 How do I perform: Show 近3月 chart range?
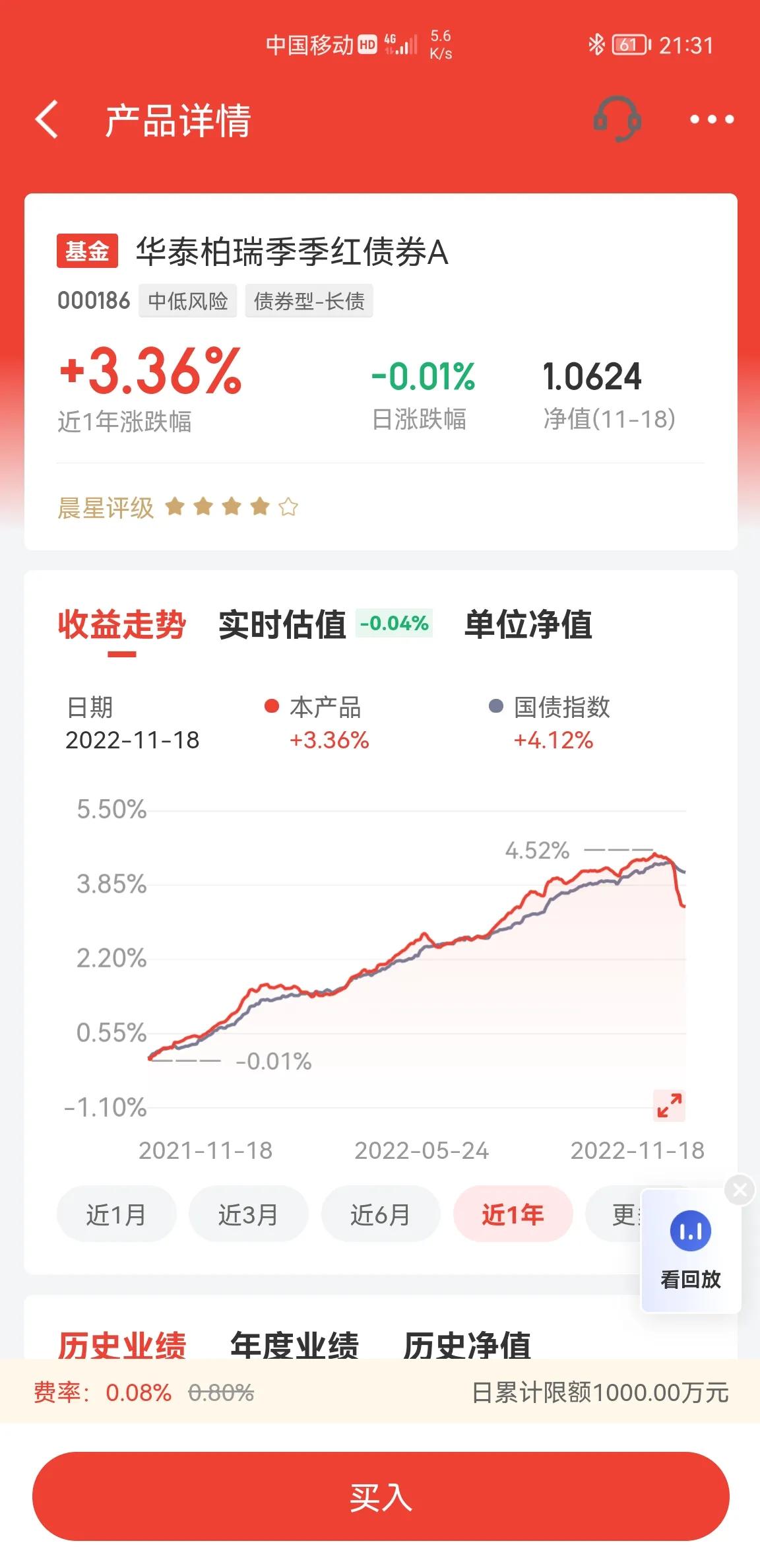[249, 1214]
